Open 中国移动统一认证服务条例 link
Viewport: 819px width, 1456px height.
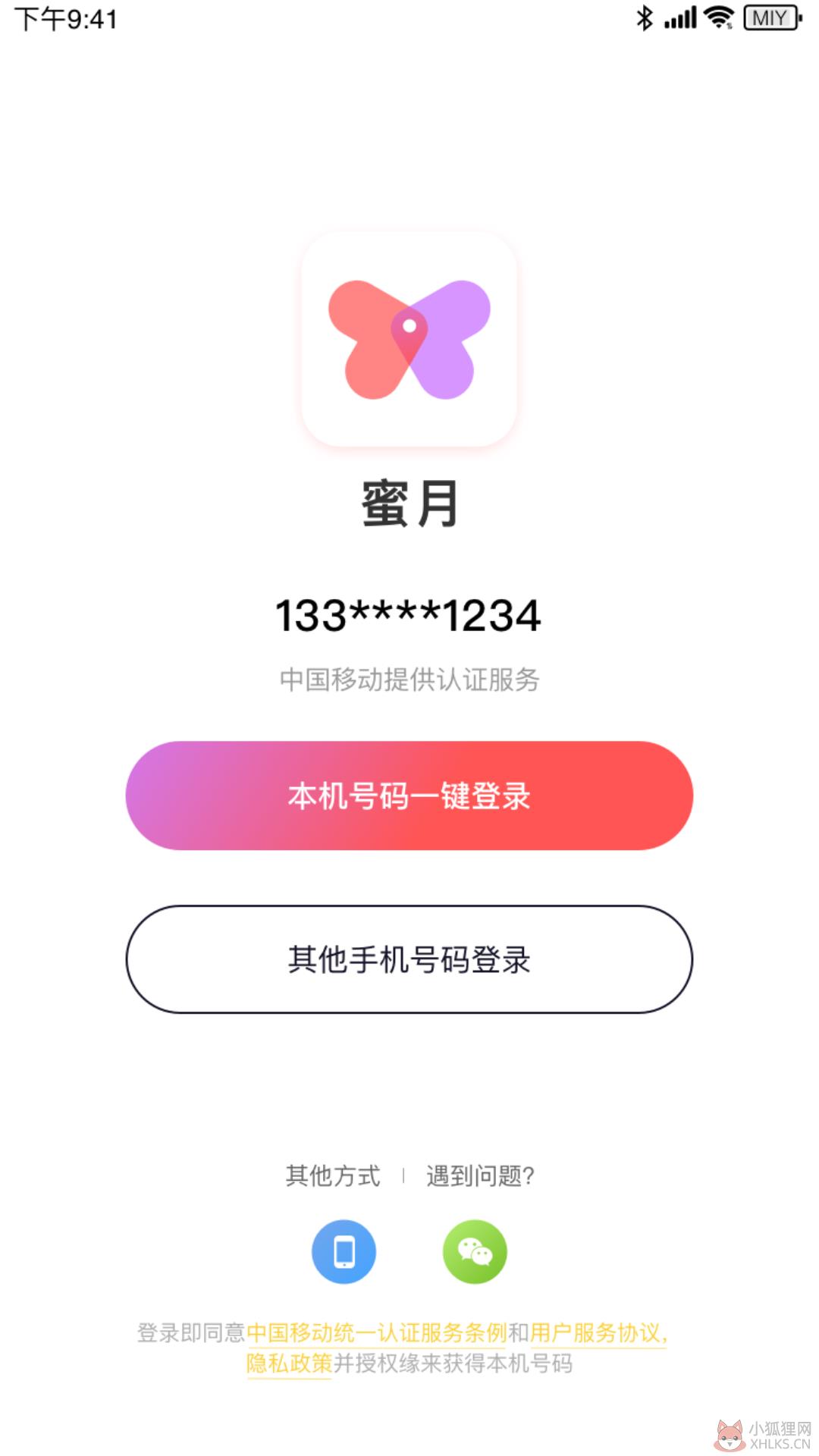[x=377, y=1332]
